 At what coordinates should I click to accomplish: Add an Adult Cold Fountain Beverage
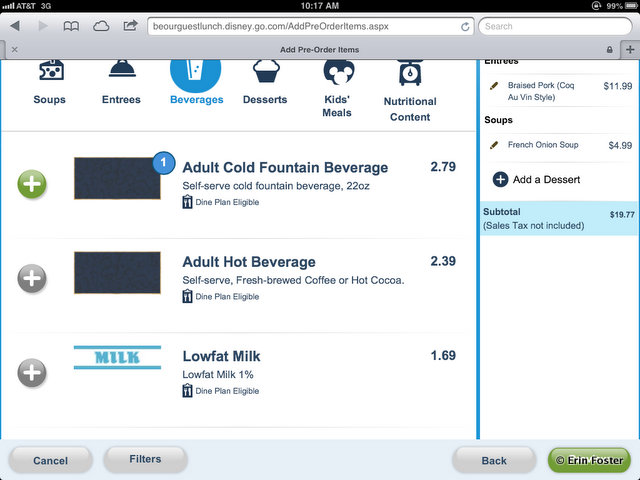[x=33, y=184]
